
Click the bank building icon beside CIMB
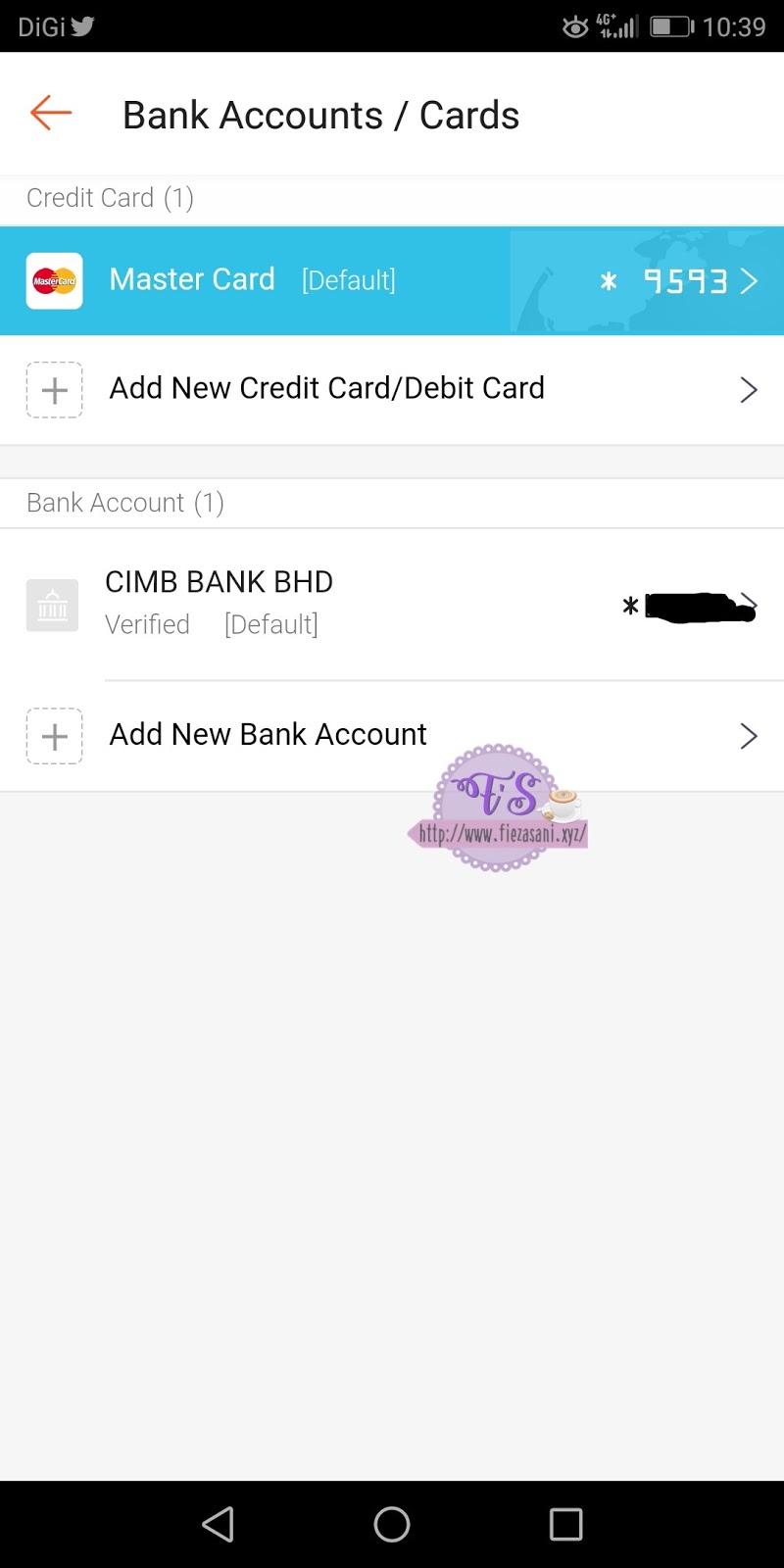pos(51,605)
